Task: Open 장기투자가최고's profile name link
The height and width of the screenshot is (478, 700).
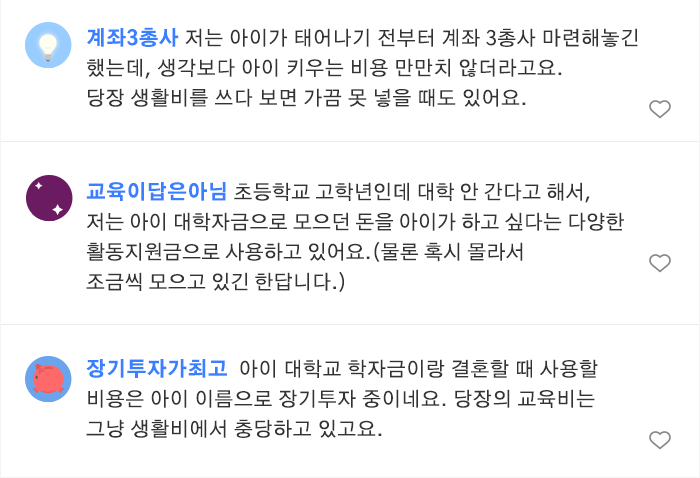Action: 157,366
